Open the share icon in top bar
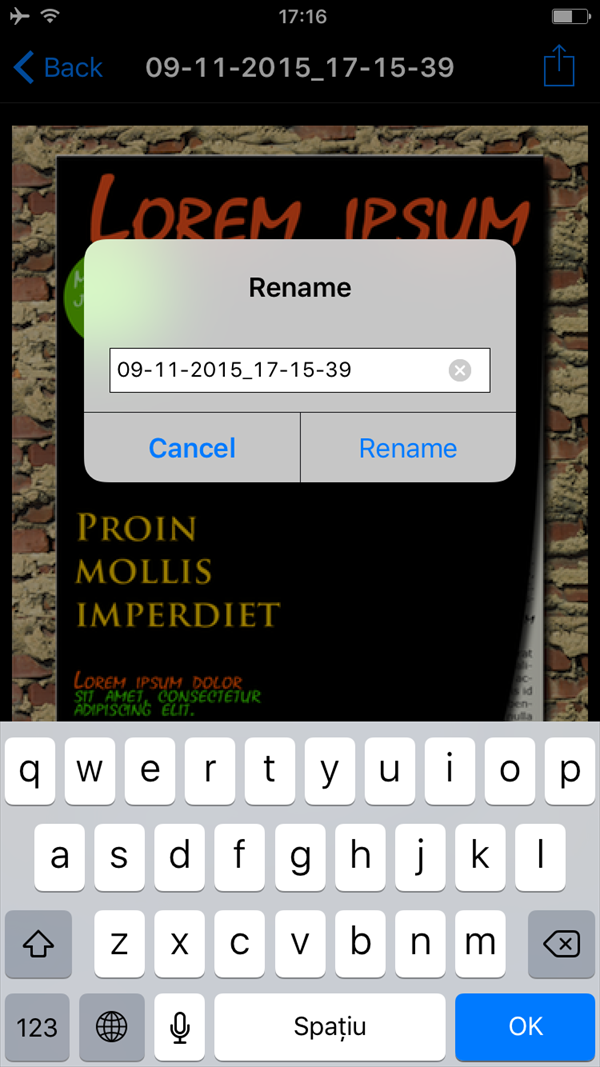This screenshot has width=600, height=1067. 559,67
